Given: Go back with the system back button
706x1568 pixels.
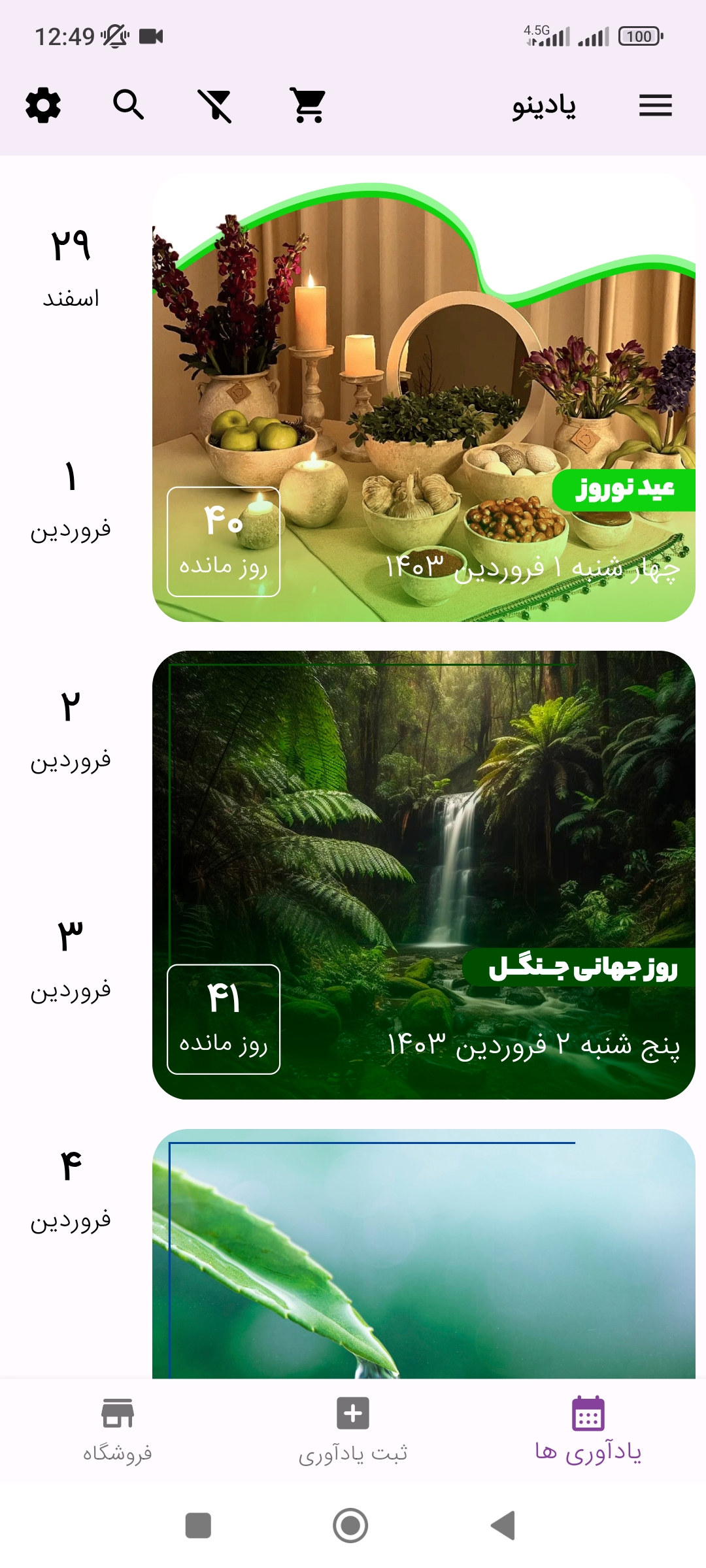Looking at the screenshot, I should click(503, 1526).
